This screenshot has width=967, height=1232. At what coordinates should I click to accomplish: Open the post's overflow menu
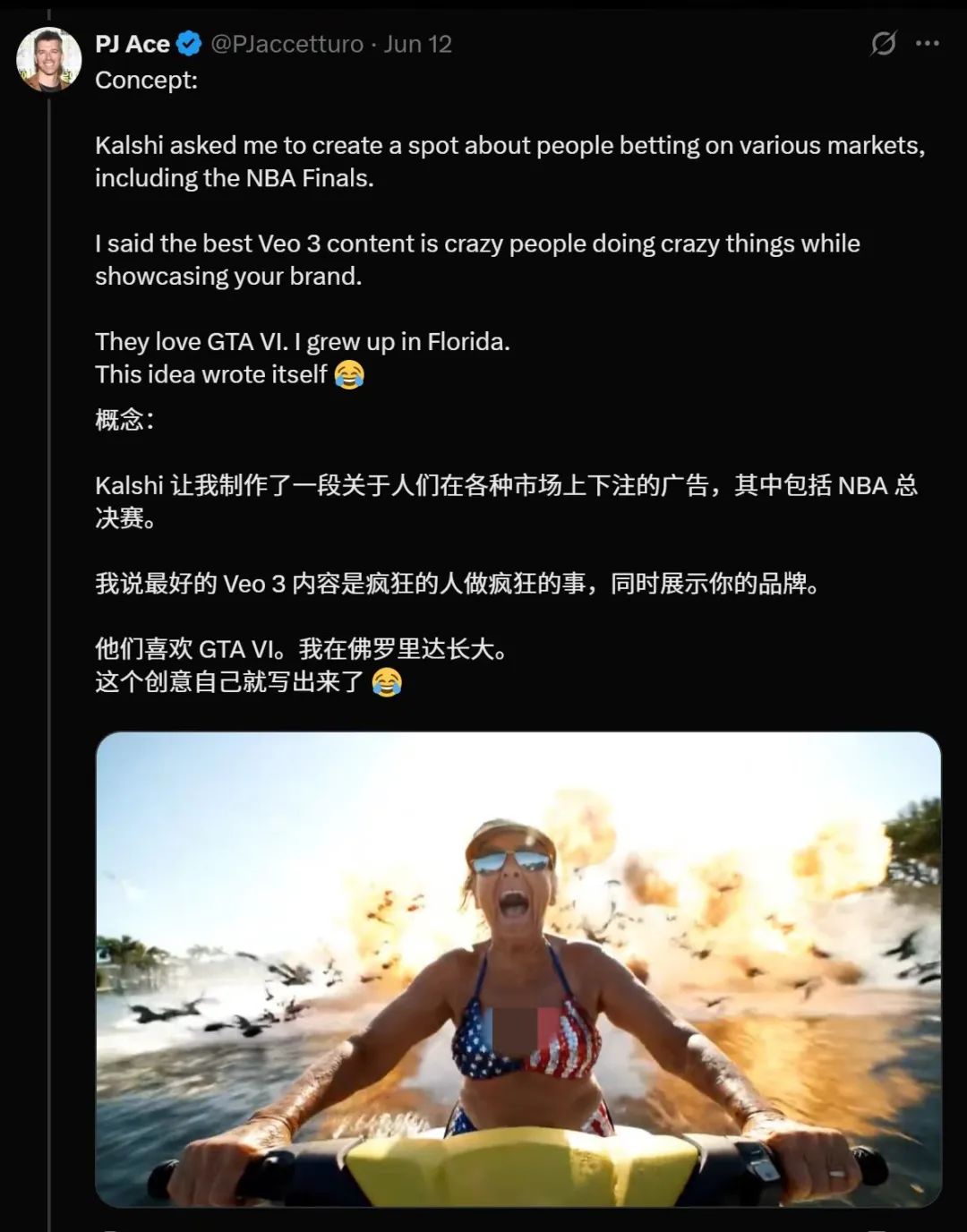(928, 43)
